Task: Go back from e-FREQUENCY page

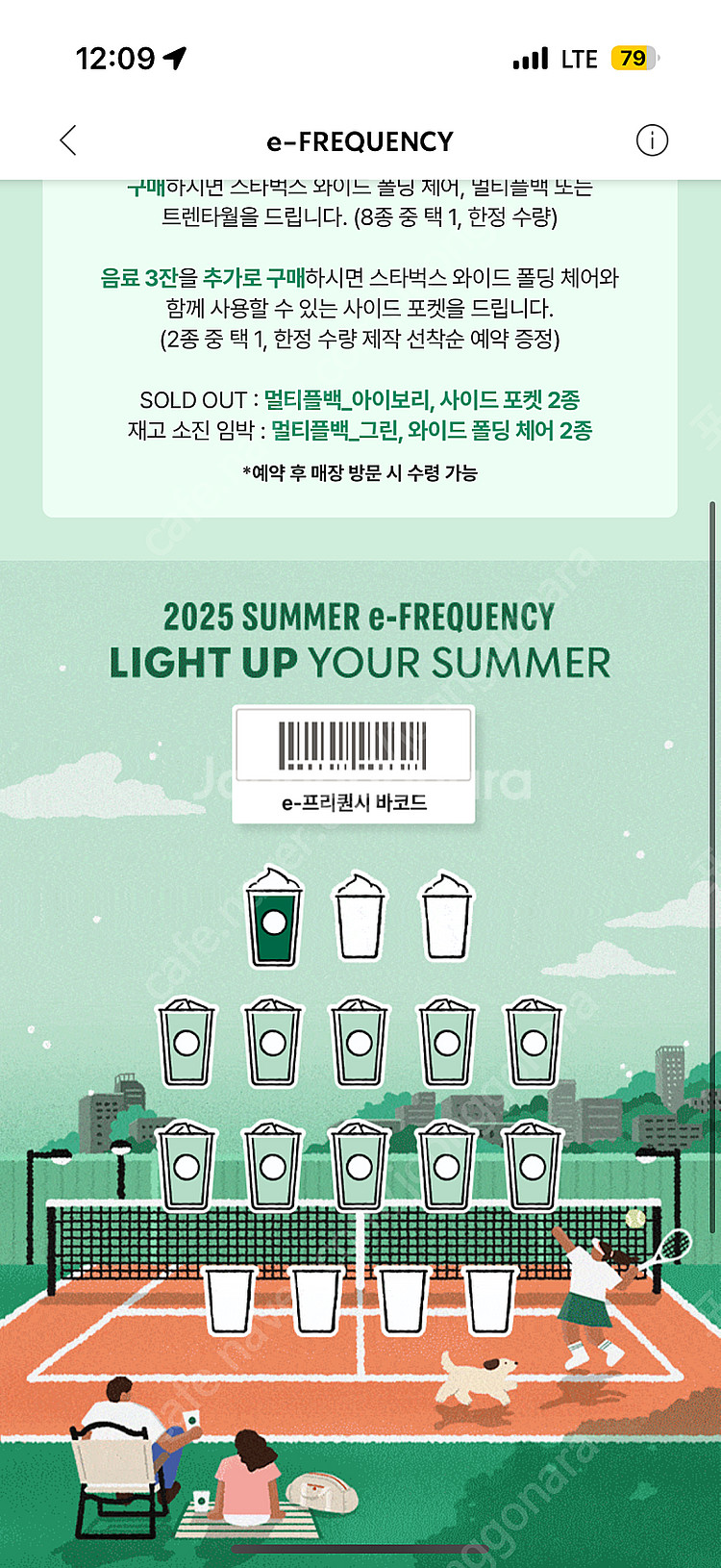Action: coord(67,140)
